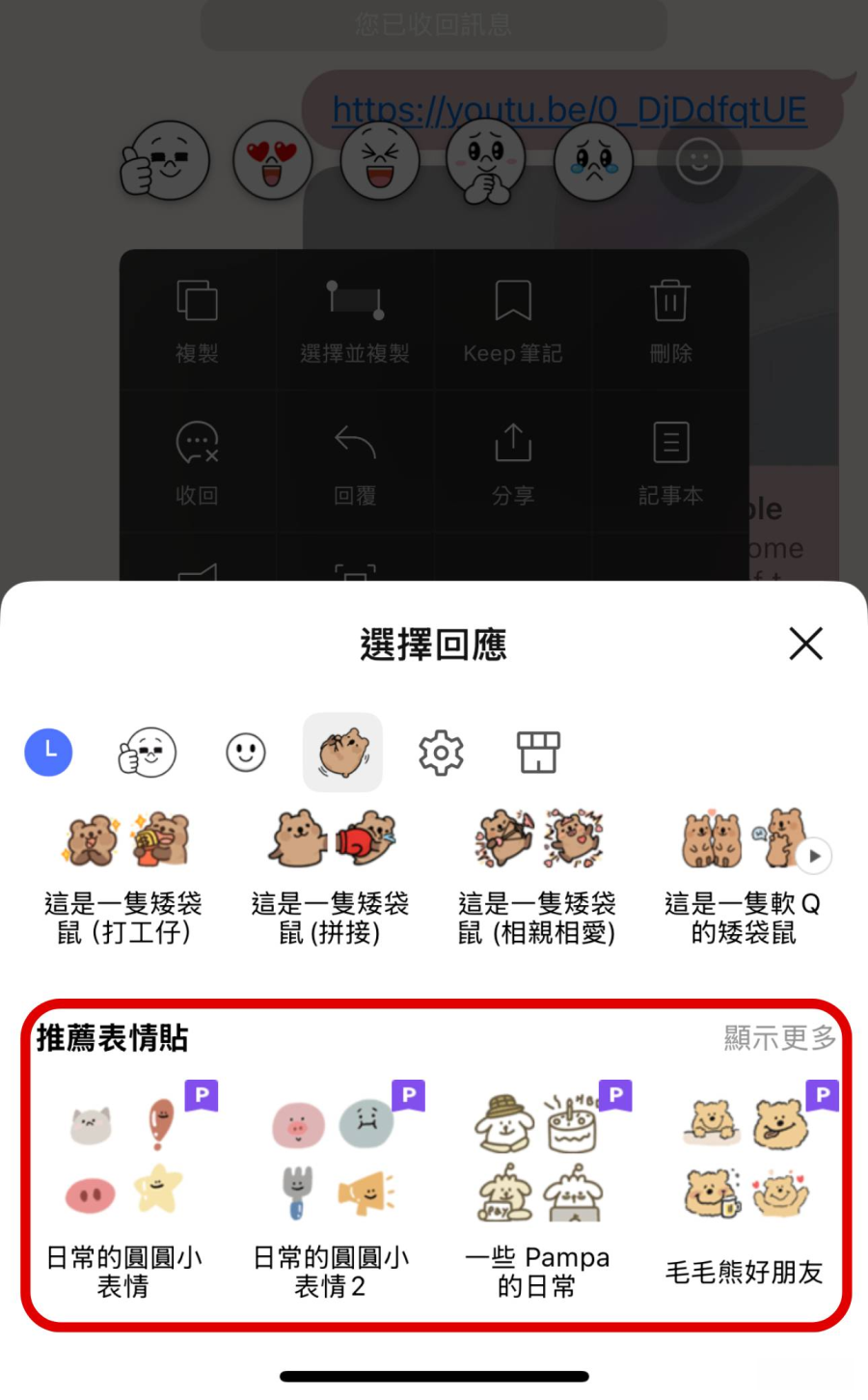Show next sticker sets with arrow
Viewport: 868px width, 1400px height.
pyautogui.click(x=815, y=856)
